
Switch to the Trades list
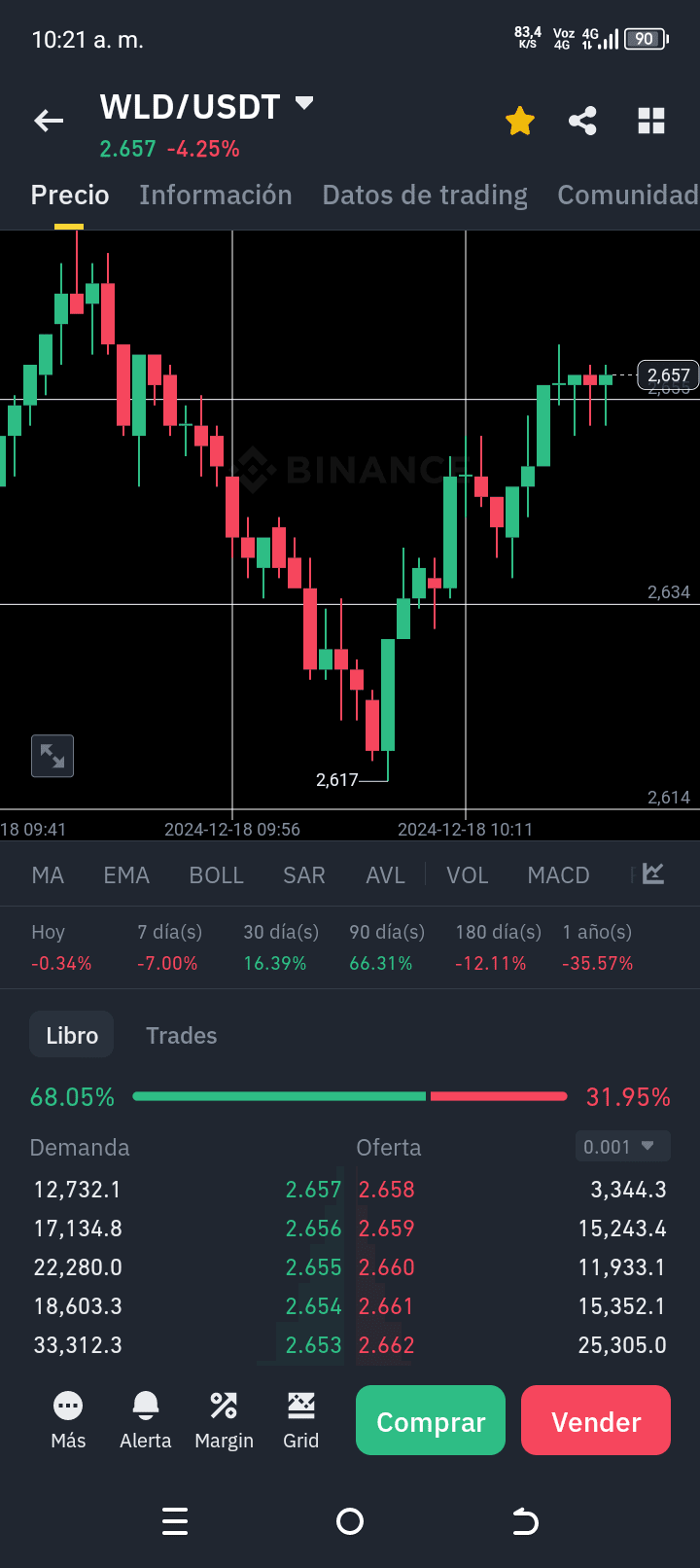click(x=182, y=1035)
